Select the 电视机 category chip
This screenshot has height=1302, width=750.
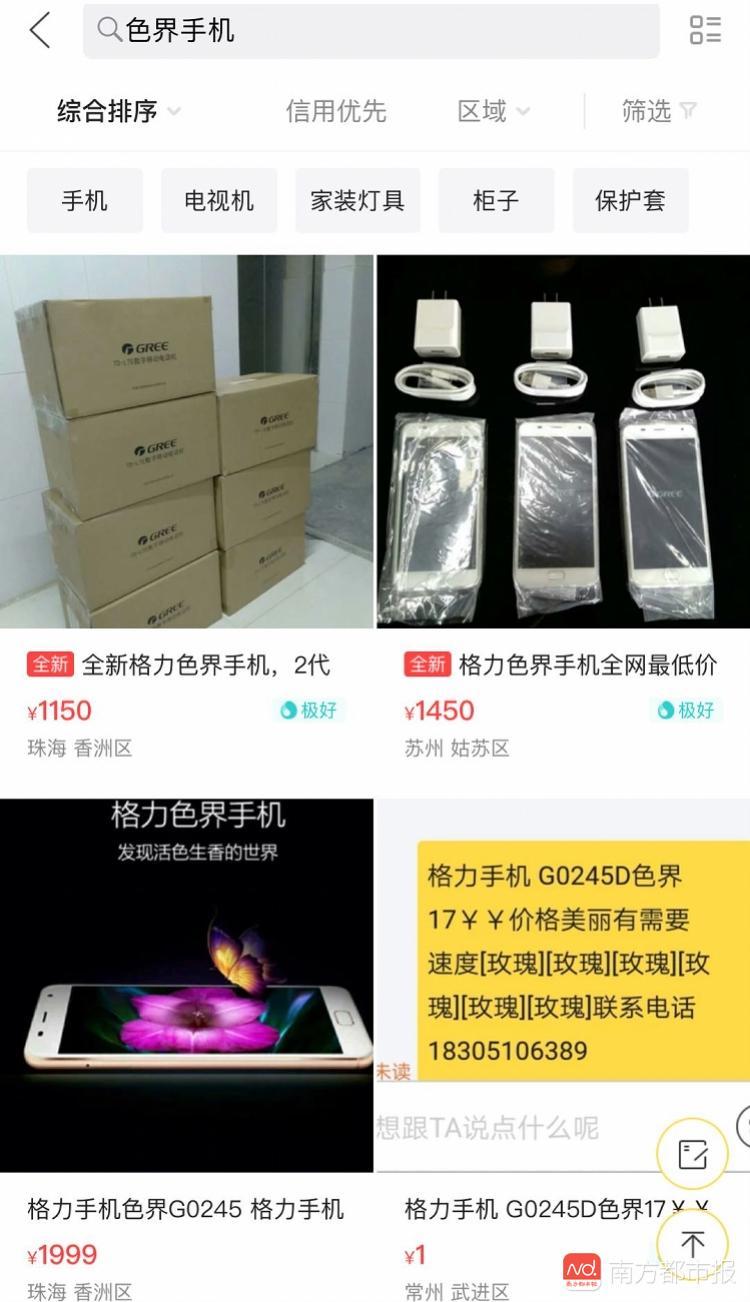click(x=218, y=200)
